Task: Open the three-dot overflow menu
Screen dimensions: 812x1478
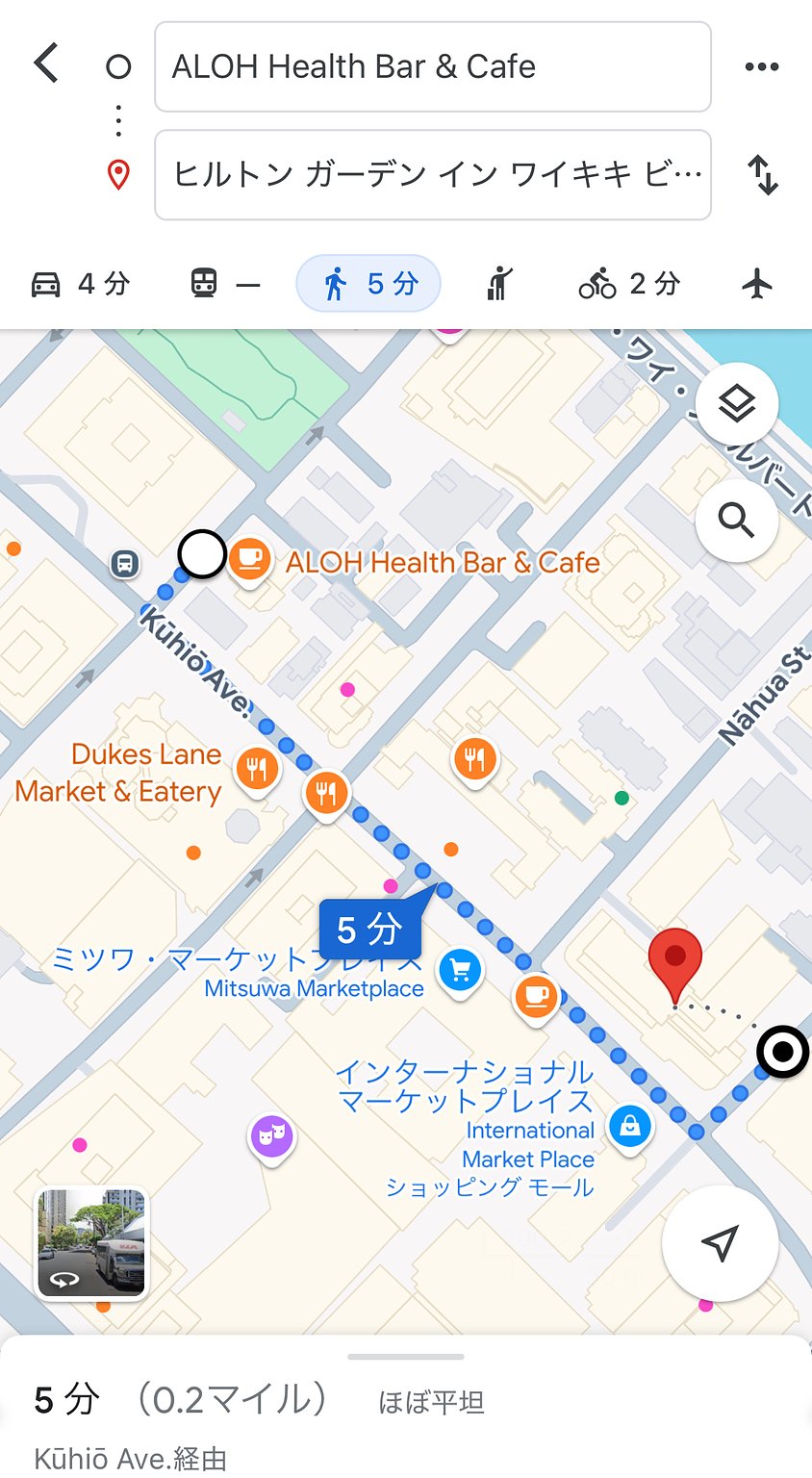Action: (x=762, y=67)
